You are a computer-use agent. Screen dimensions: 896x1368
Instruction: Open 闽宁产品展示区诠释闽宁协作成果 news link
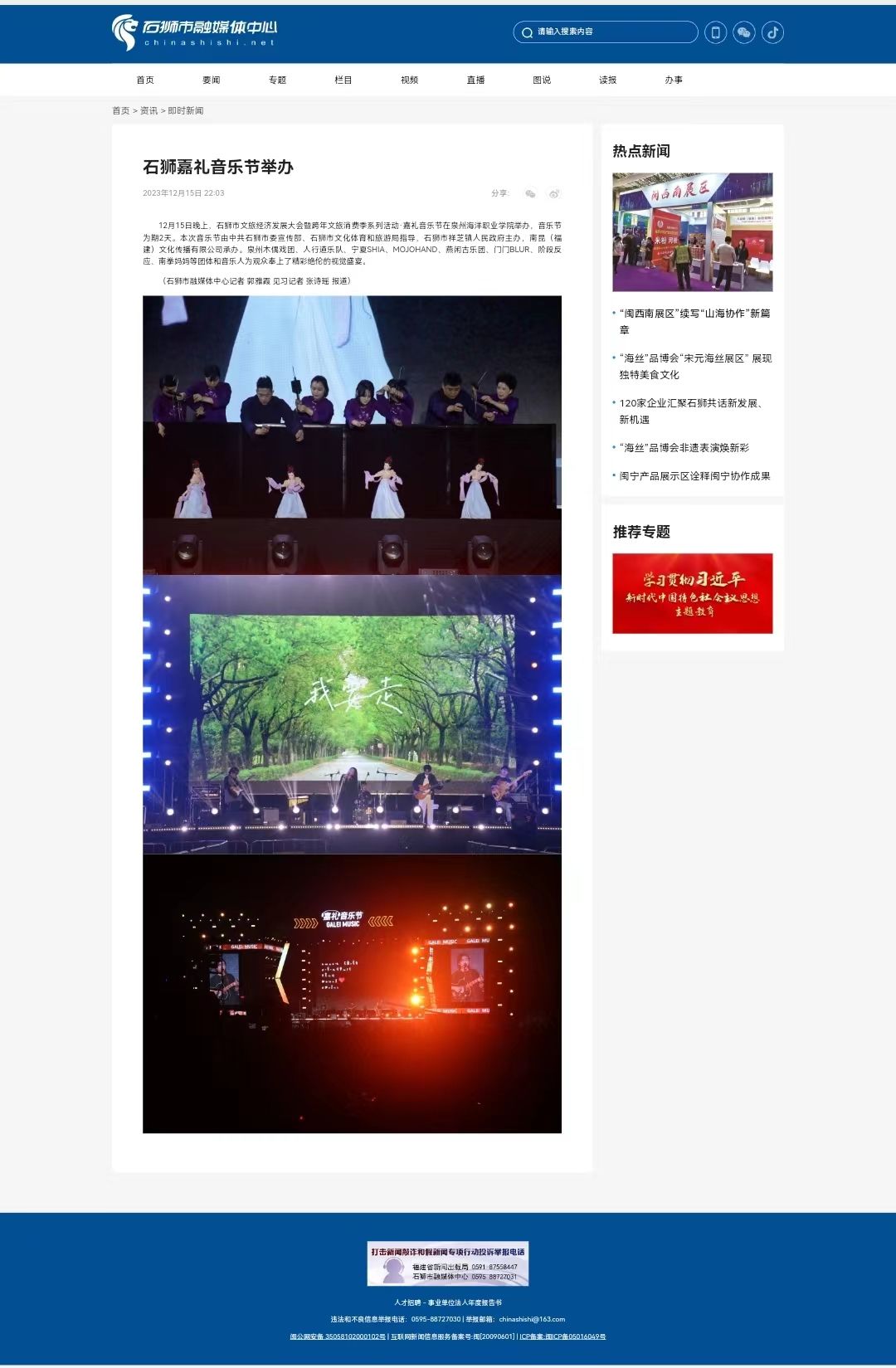[694, 476]
